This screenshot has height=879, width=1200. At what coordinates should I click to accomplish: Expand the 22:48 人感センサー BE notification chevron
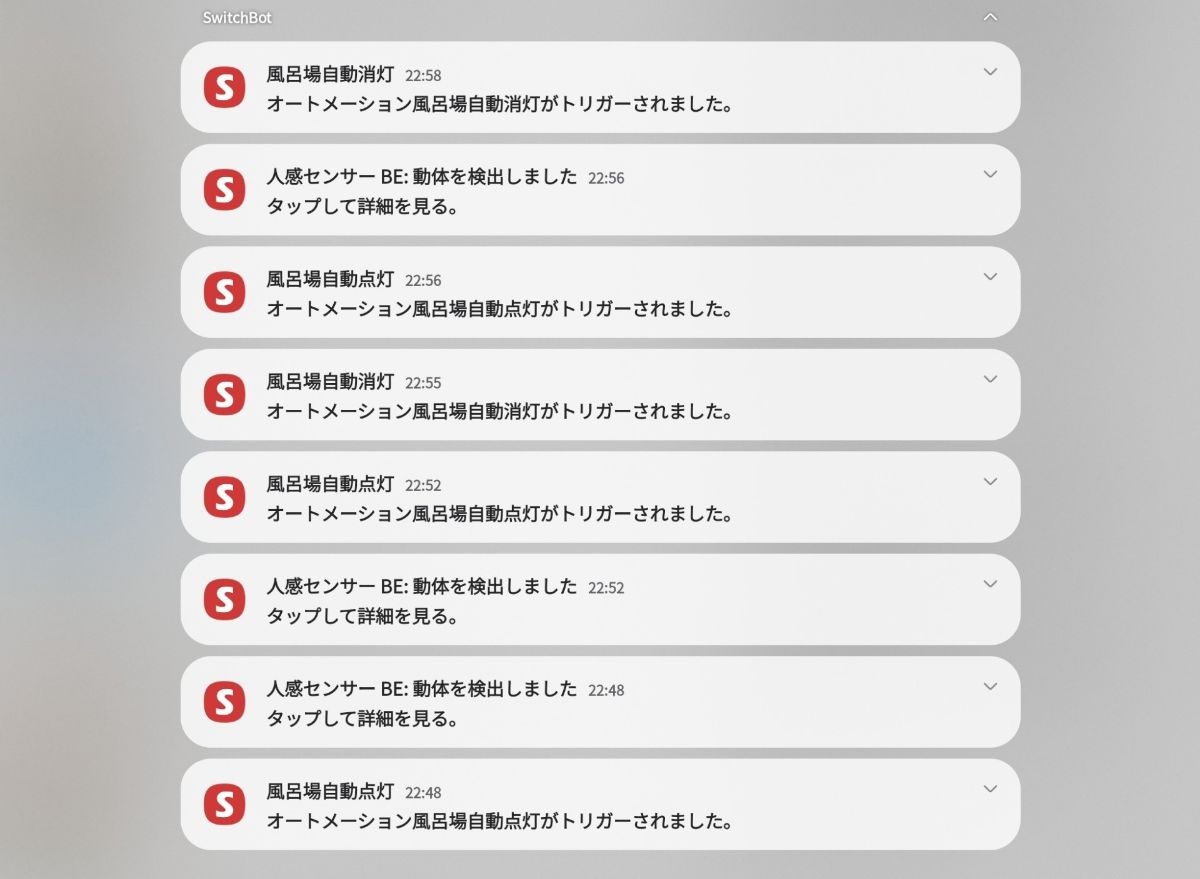(990, 686)
